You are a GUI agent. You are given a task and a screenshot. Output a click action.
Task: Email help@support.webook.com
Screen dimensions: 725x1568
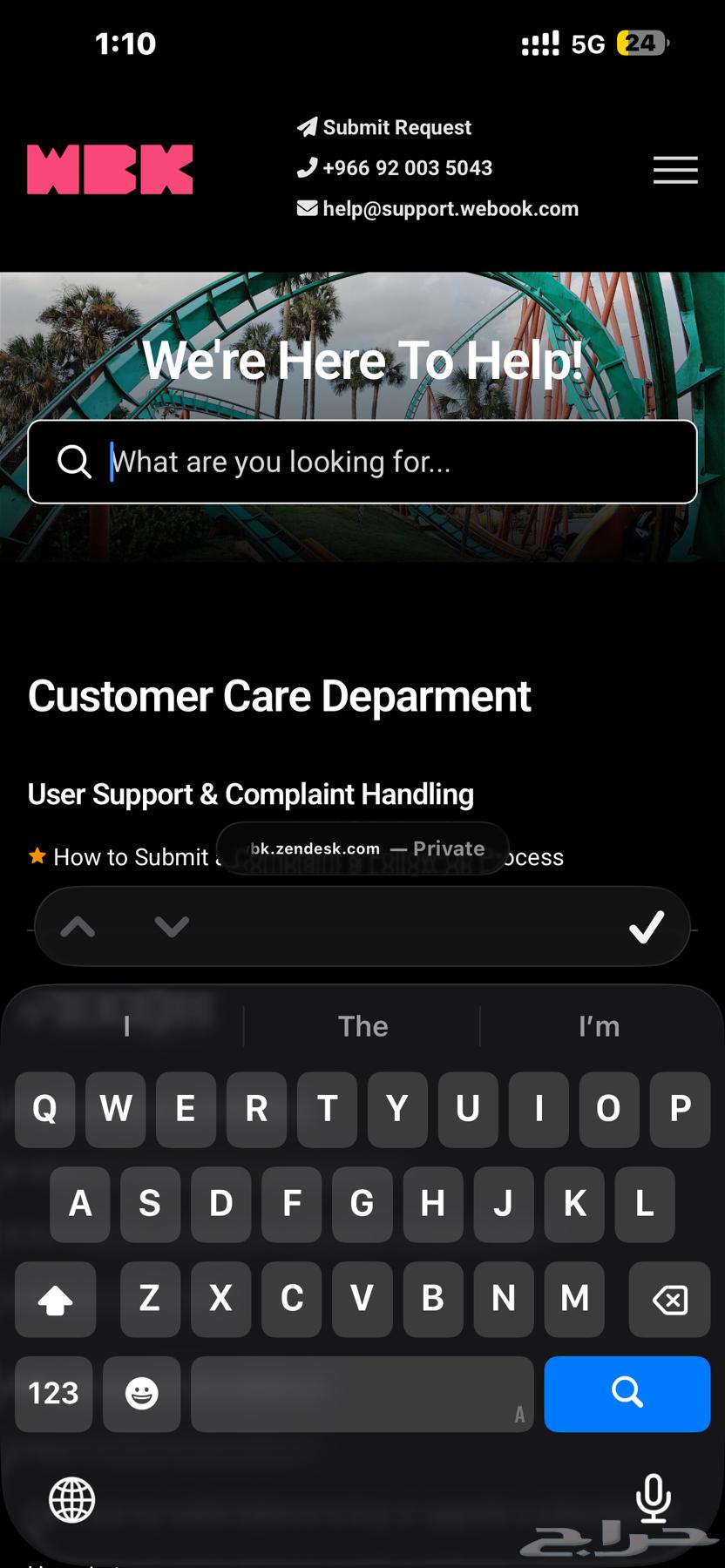[437, 209]
